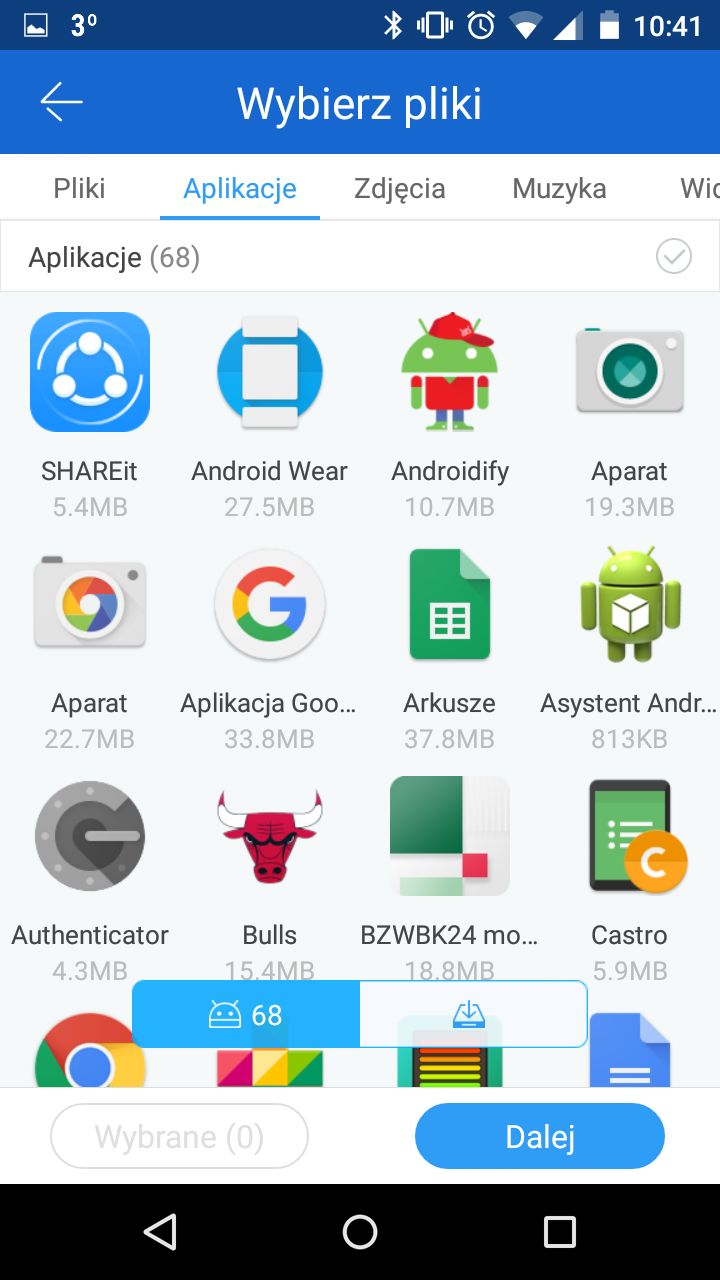Open the Muzyka tab

point(559,188)
